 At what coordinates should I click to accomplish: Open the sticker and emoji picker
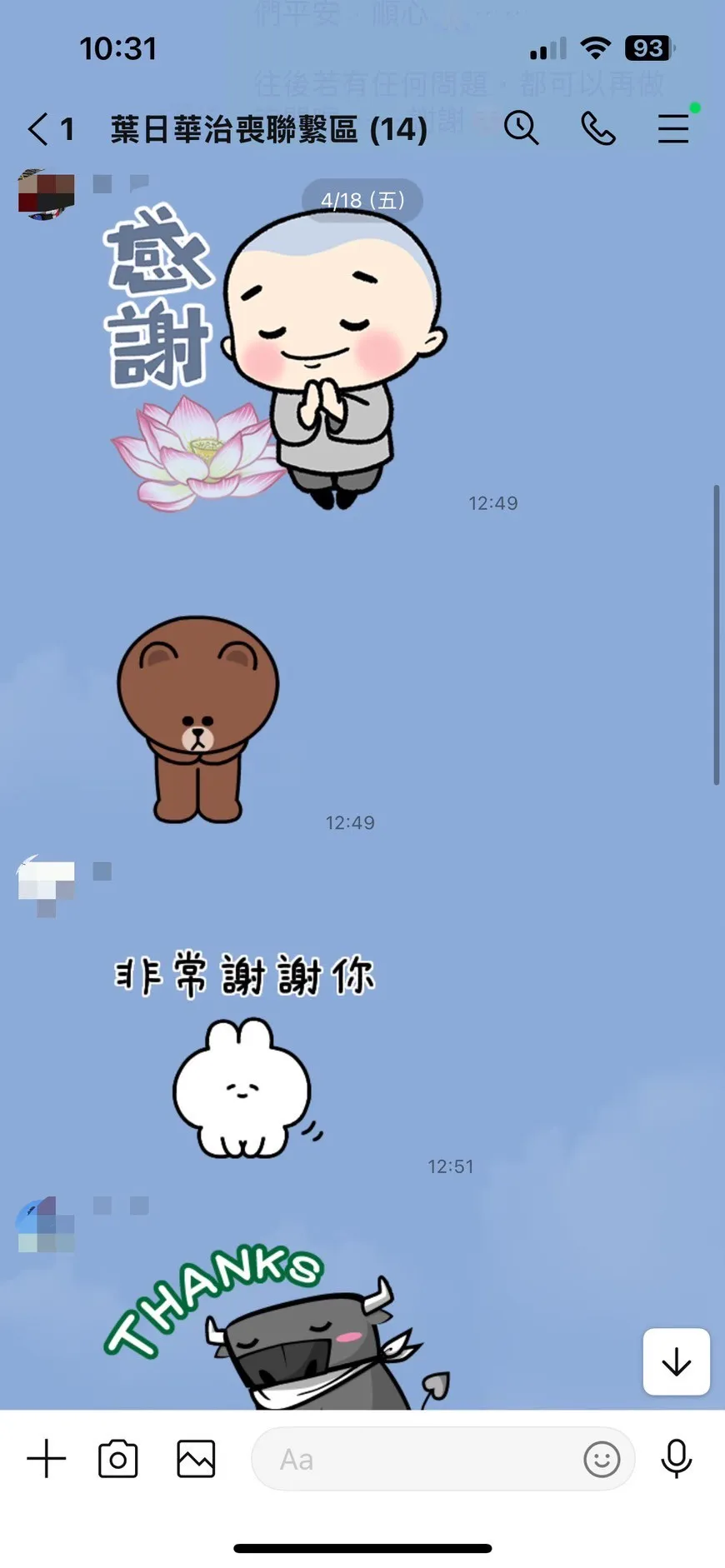pyautogui.click(x=602, y=1459)
